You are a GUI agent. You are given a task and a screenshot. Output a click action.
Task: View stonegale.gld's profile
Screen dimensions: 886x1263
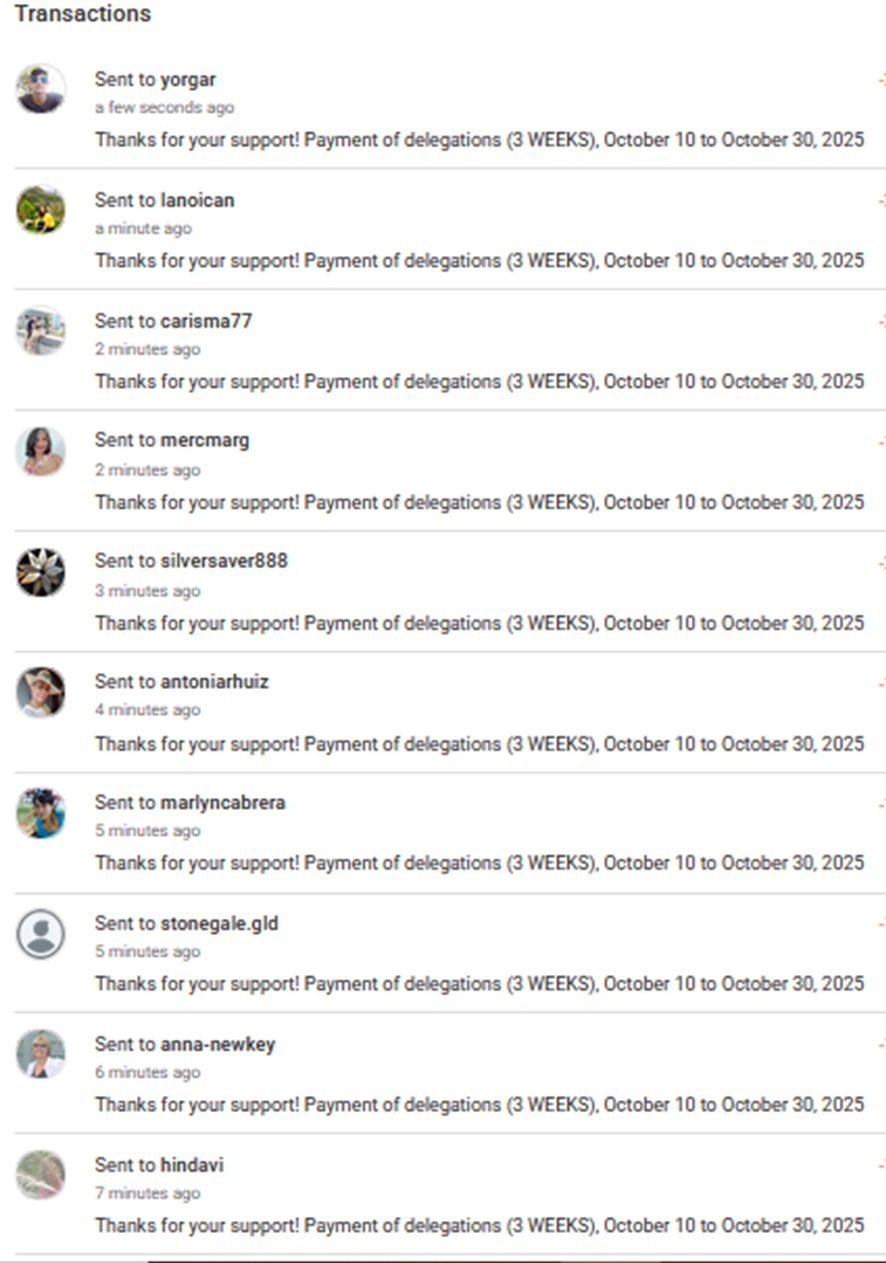tap(219, 923)
